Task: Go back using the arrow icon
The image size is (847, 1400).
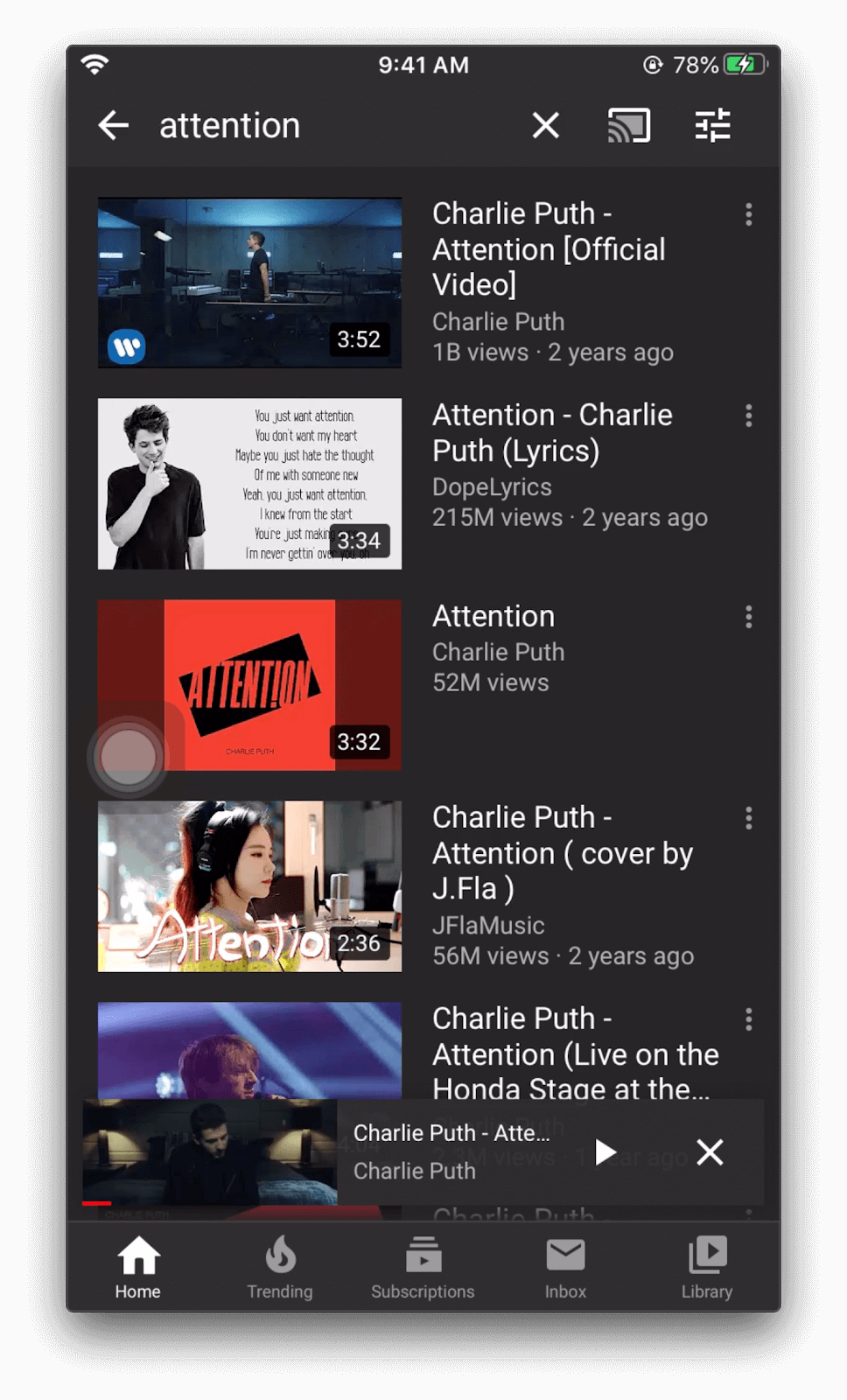Action: 114,126
